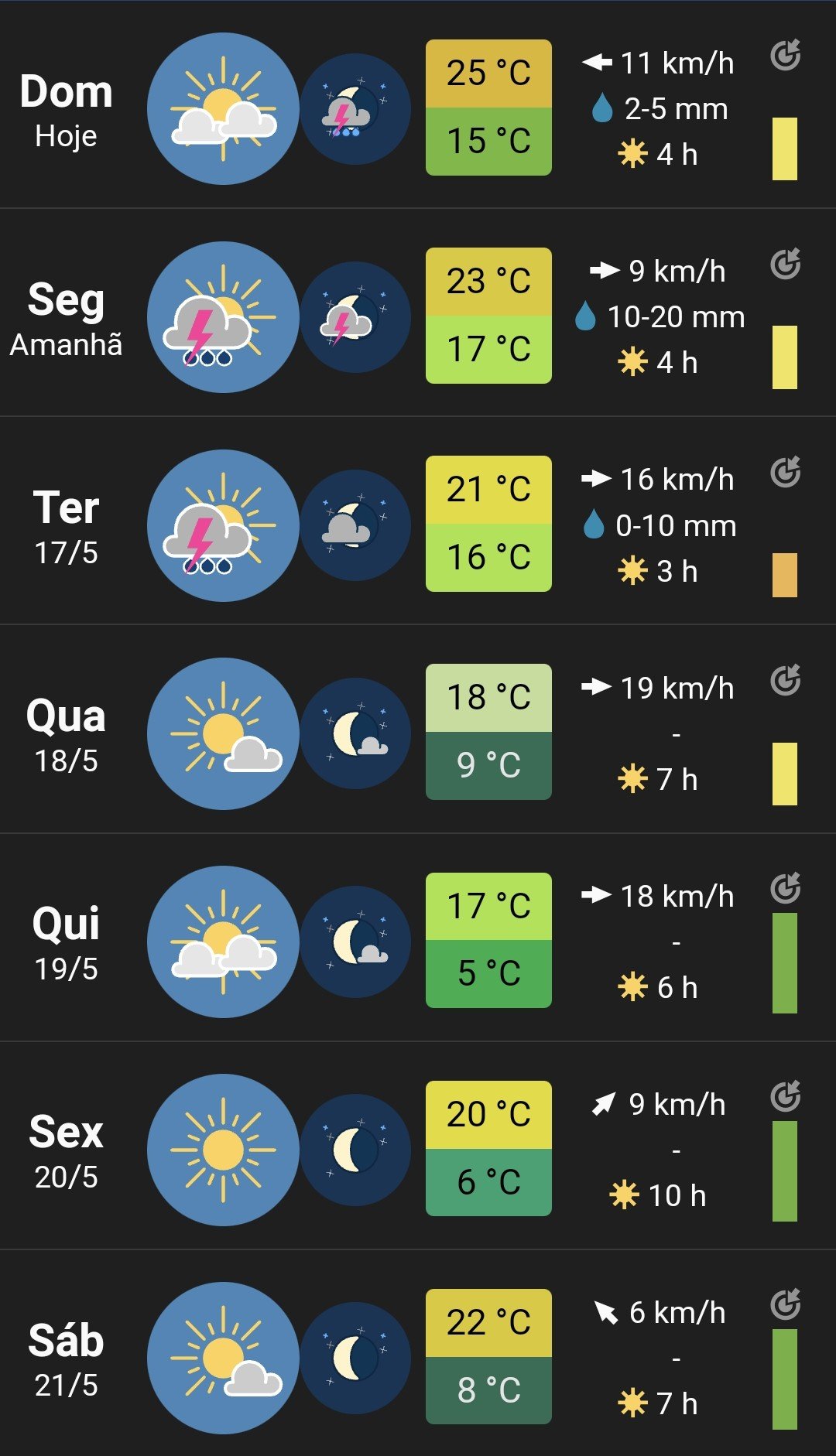The height and width of the screenshot is (1456, 836).
Task: Tap predictability icon on Ter 17/5 row
Action: pos(785,472)
